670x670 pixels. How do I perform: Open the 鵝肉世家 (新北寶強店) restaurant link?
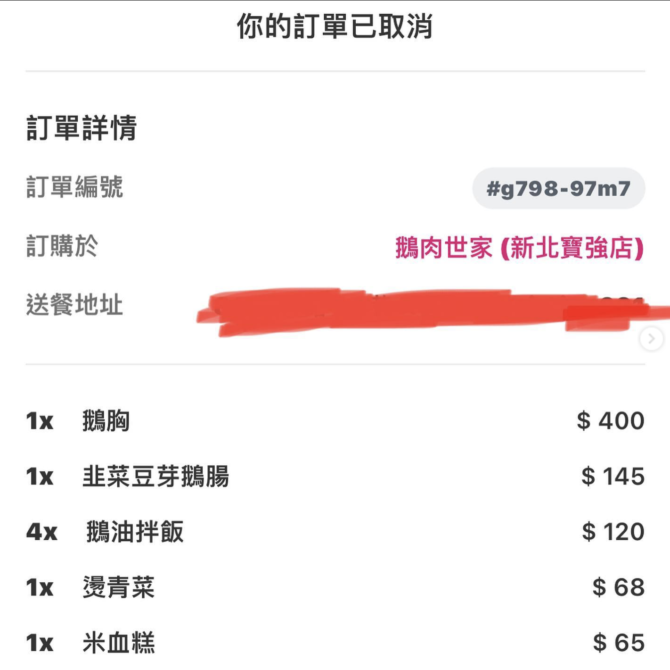pos(519,248)
